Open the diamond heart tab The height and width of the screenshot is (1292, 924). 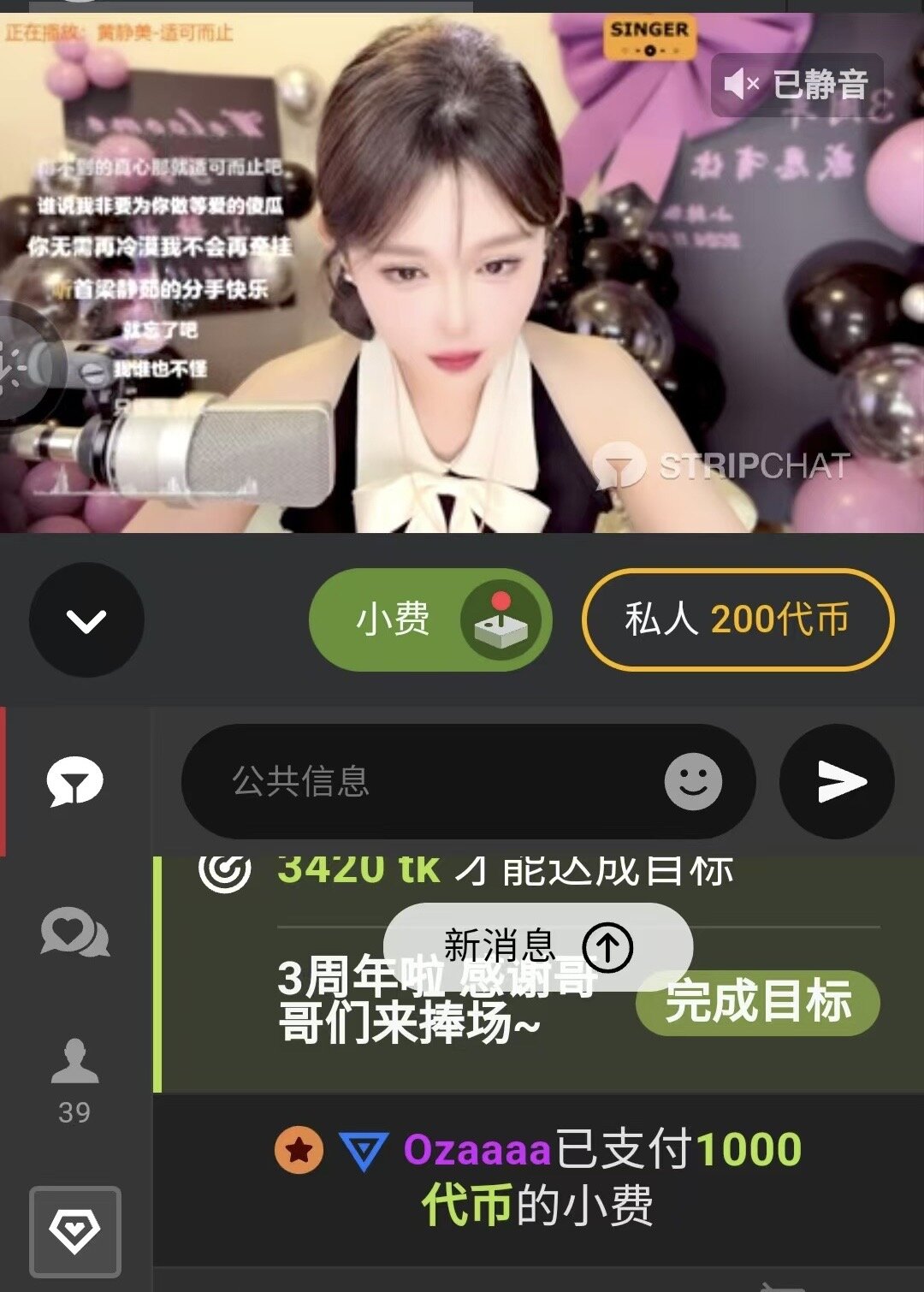tap(75, 1231)
